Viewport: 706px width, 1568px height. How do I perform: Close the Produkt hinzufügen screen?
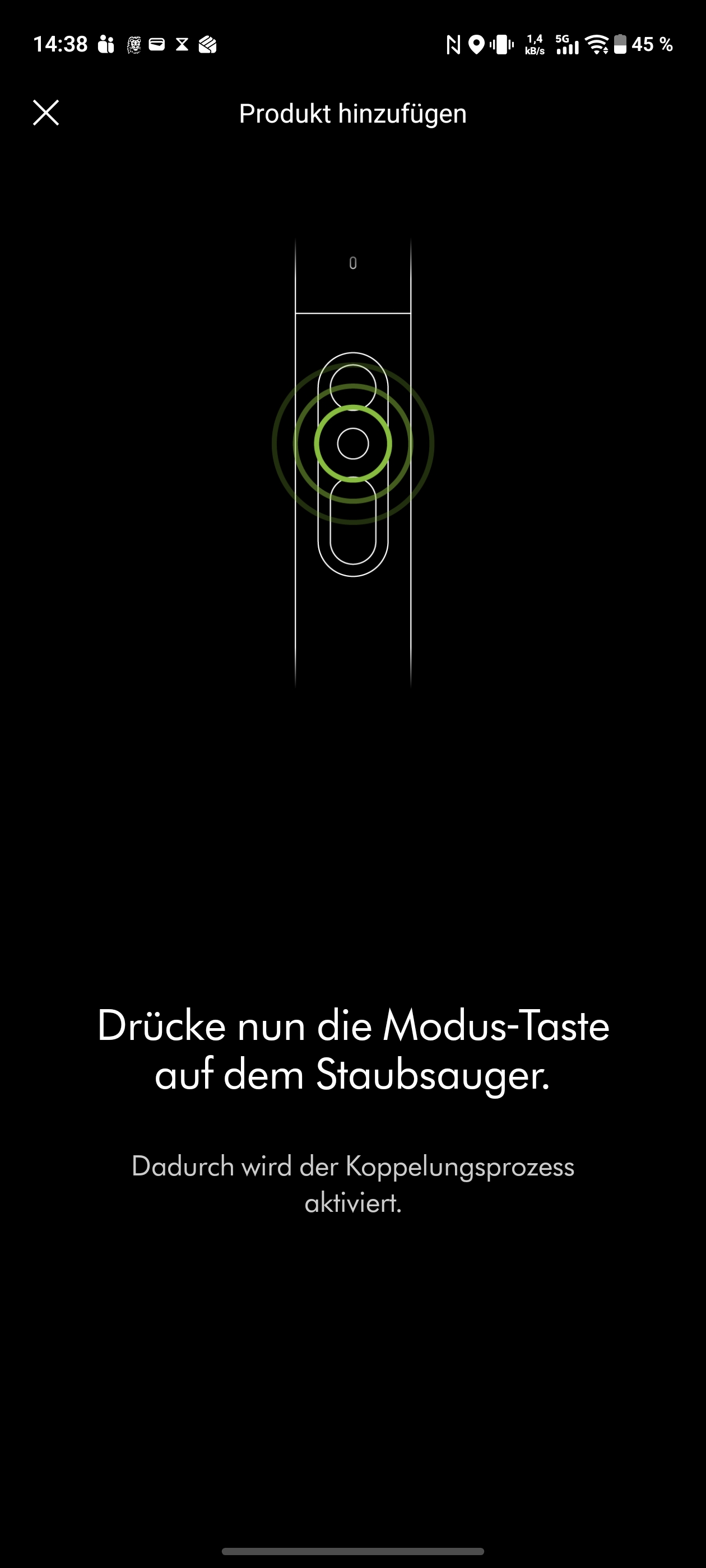(46, 113)
